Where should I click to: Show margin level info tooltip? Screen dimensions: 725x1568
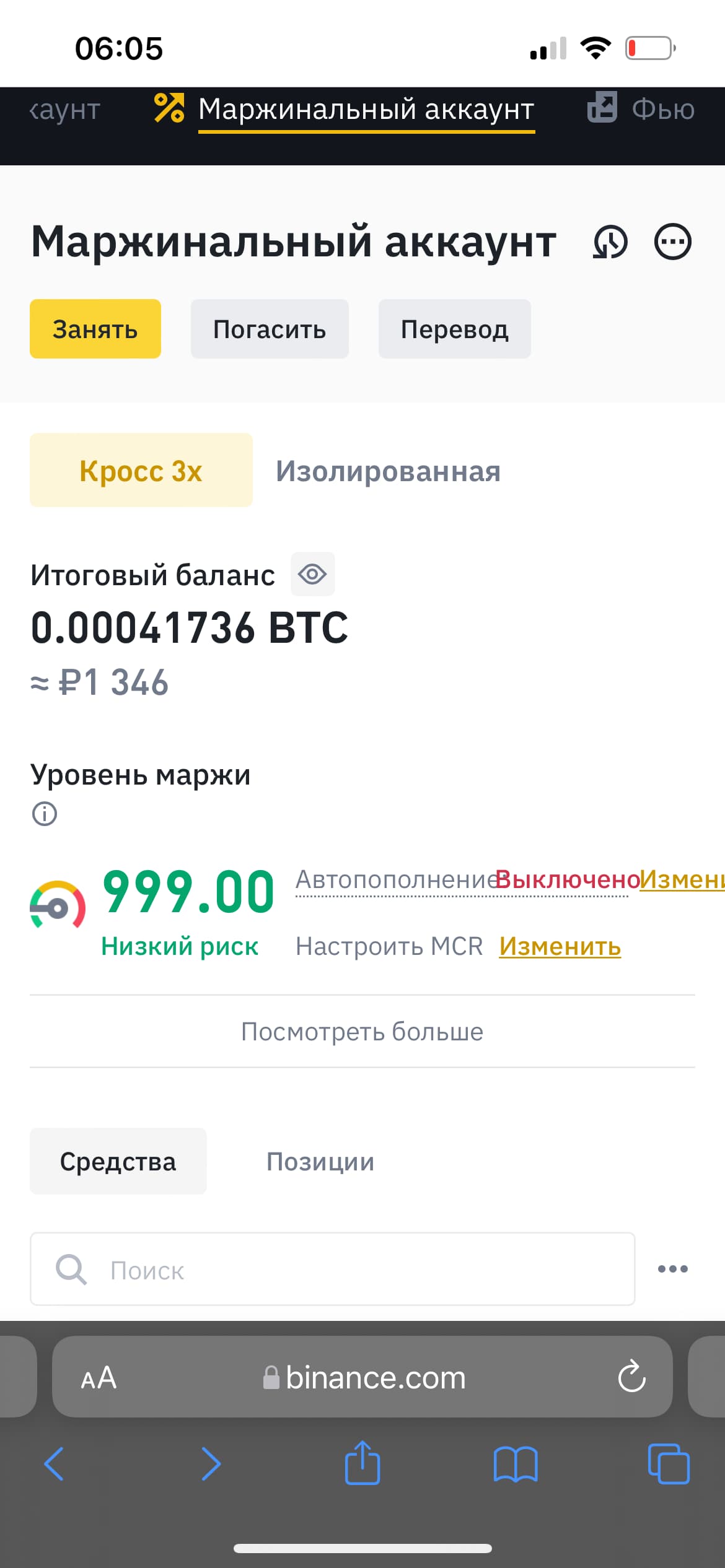[45, 814]
